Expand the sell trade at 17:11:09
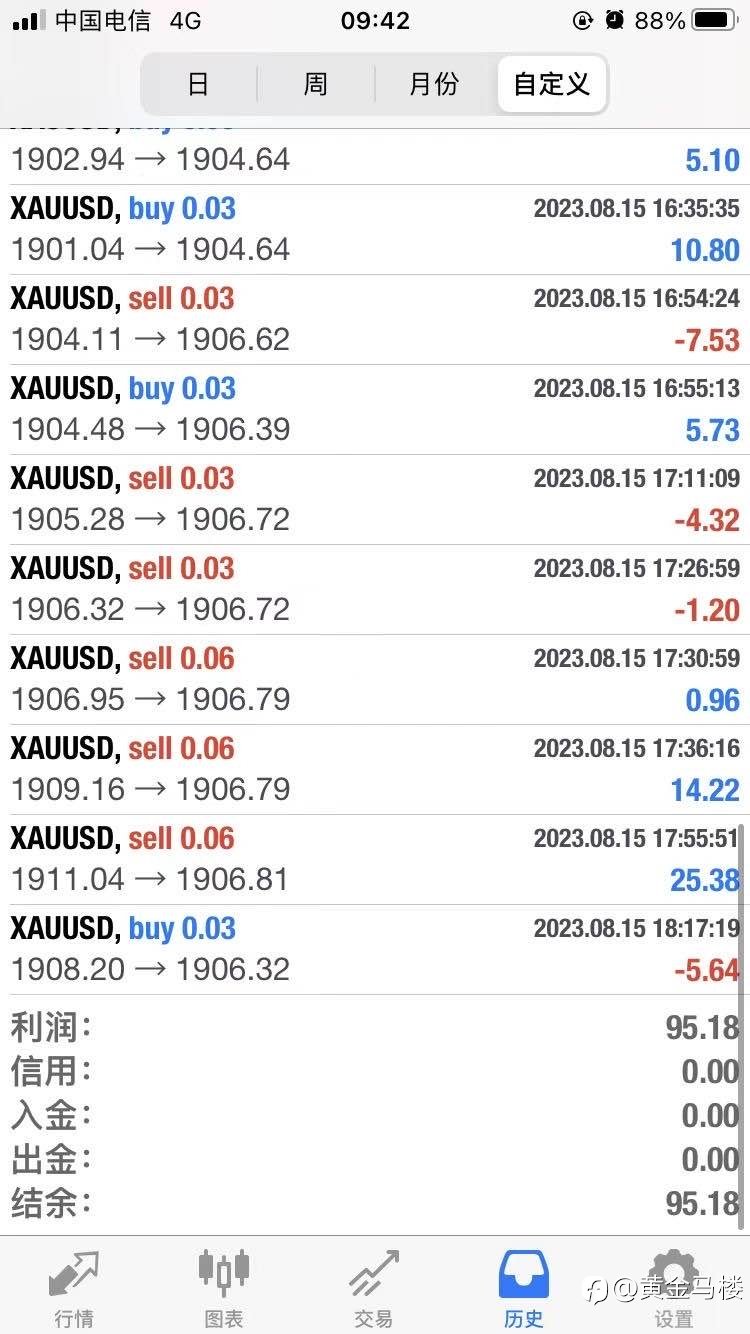 tap(375, 500)
